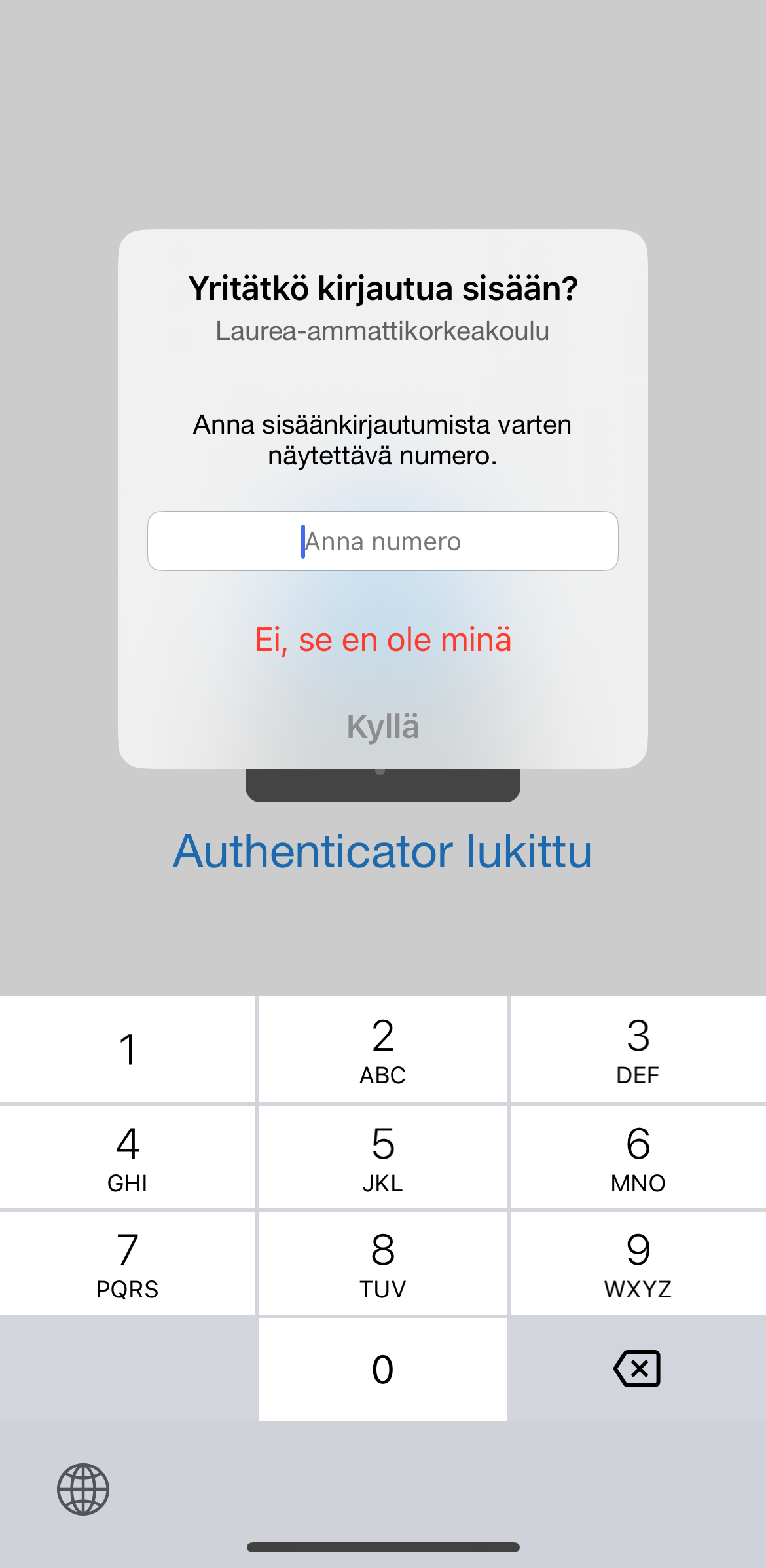Tap the 0 key on the keypad
The width and height of the screenshot is (766, 1568).
pyautogui.click(x=383, y=1370)
